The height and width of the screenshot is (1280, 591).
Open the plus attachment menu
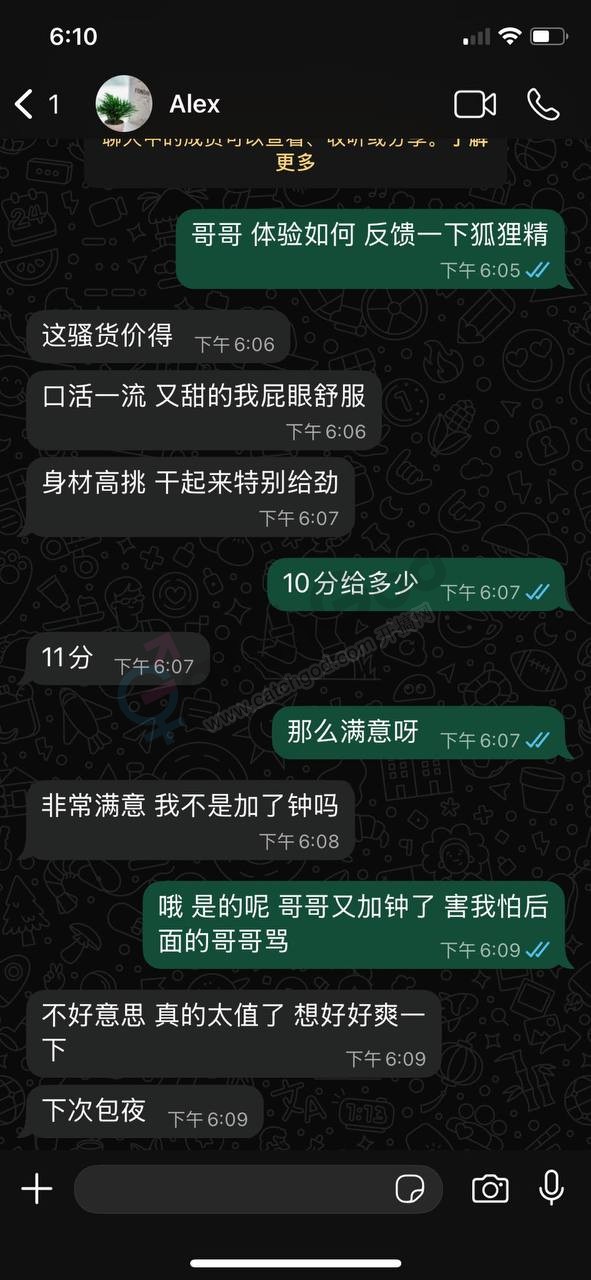(37, 1189)
